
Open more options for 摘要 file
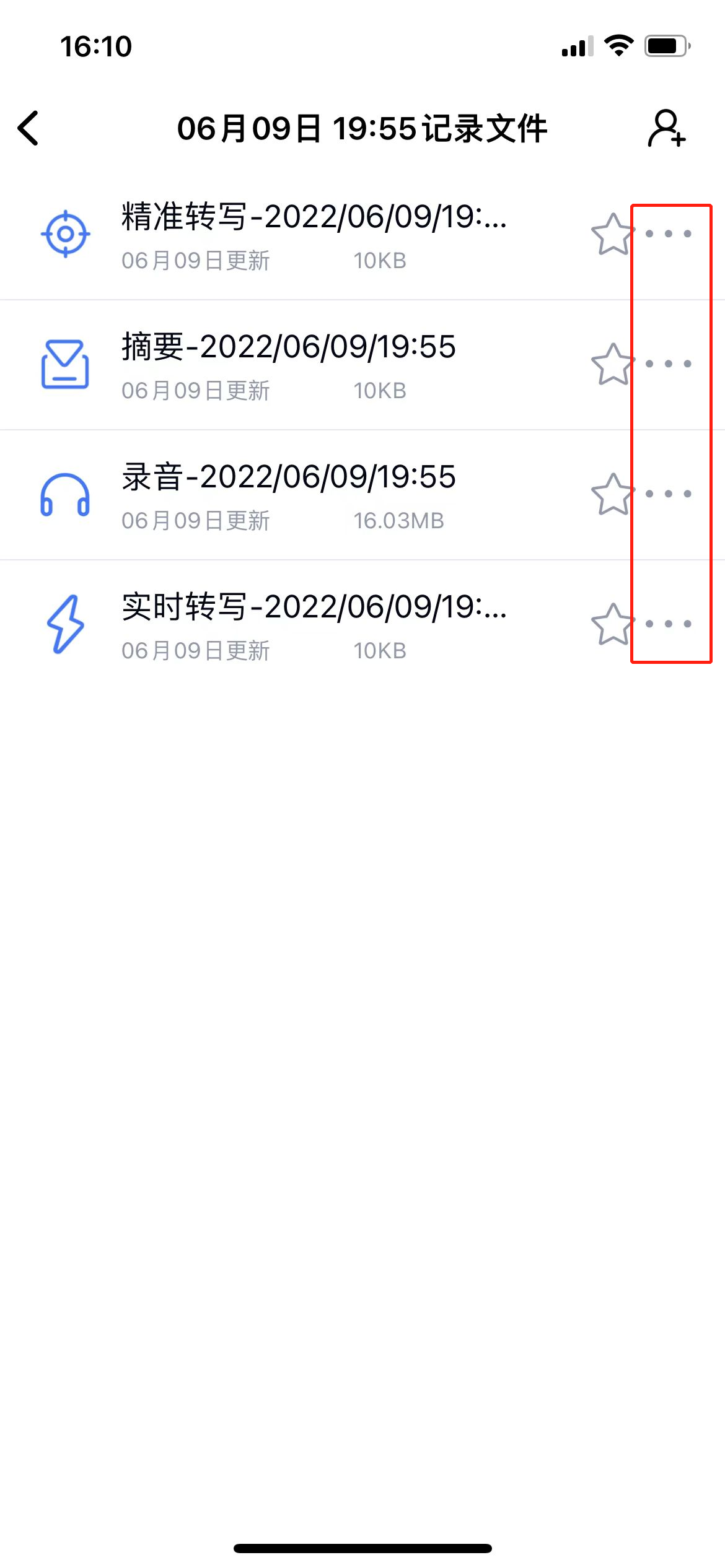click(x=668, y=364)
